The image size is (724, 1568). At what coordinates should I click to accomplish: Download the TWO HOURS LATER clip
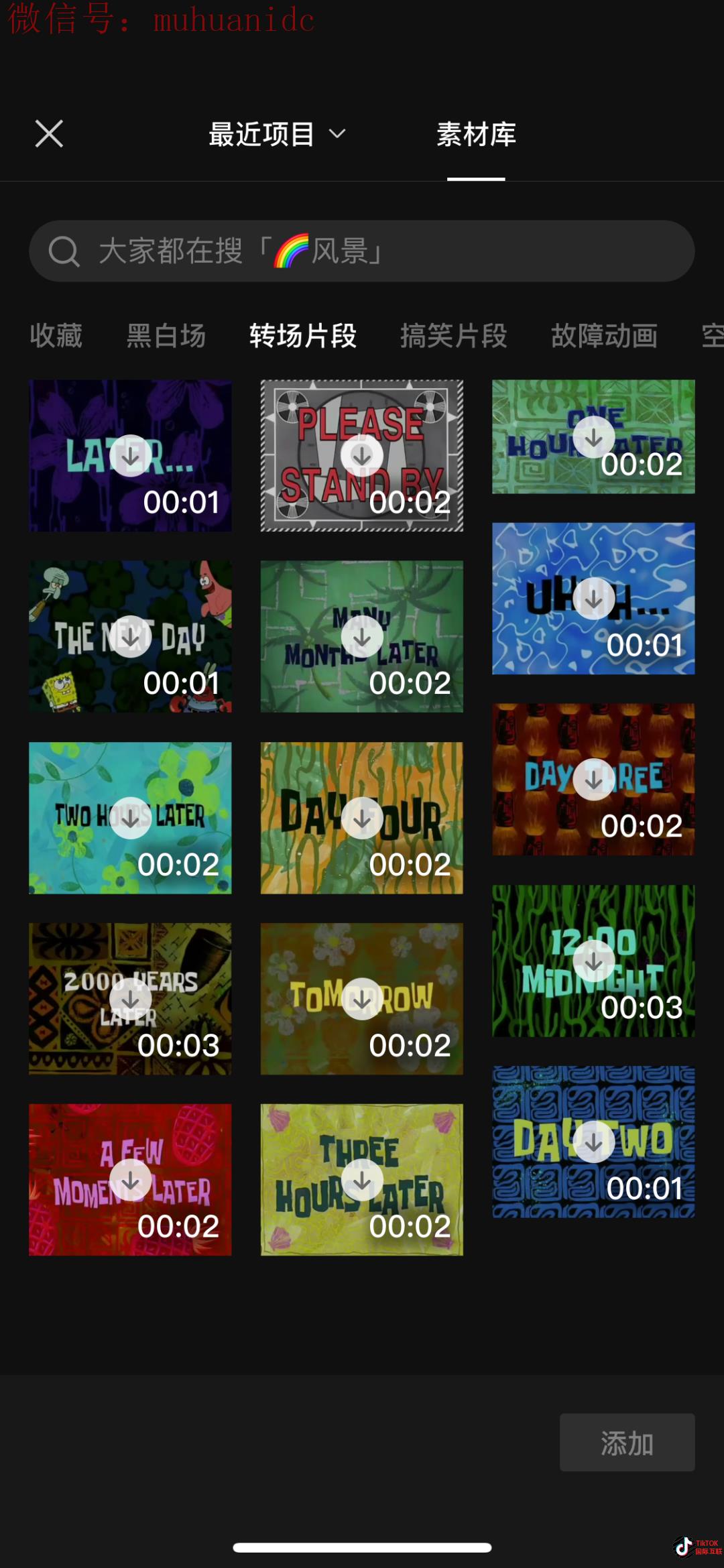tap(130, 818)
